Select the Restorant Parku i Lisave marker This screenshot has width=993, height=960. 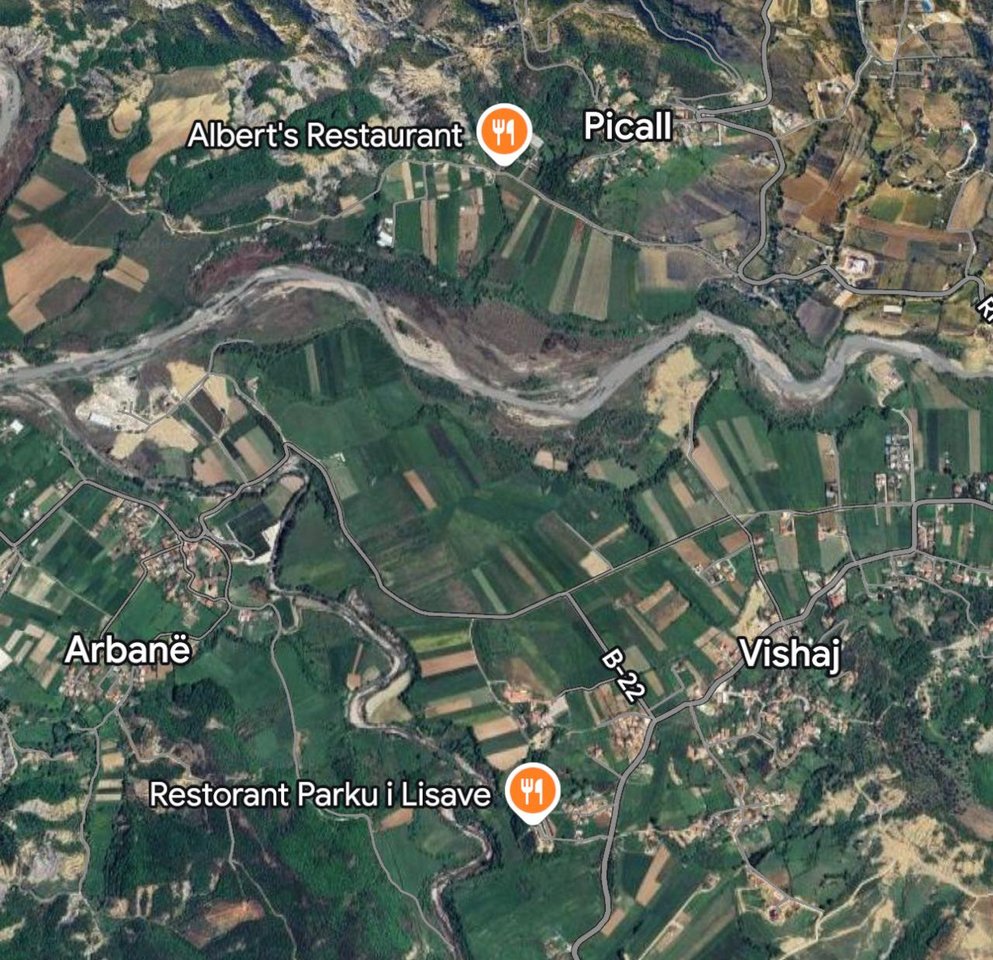[531, 790]
